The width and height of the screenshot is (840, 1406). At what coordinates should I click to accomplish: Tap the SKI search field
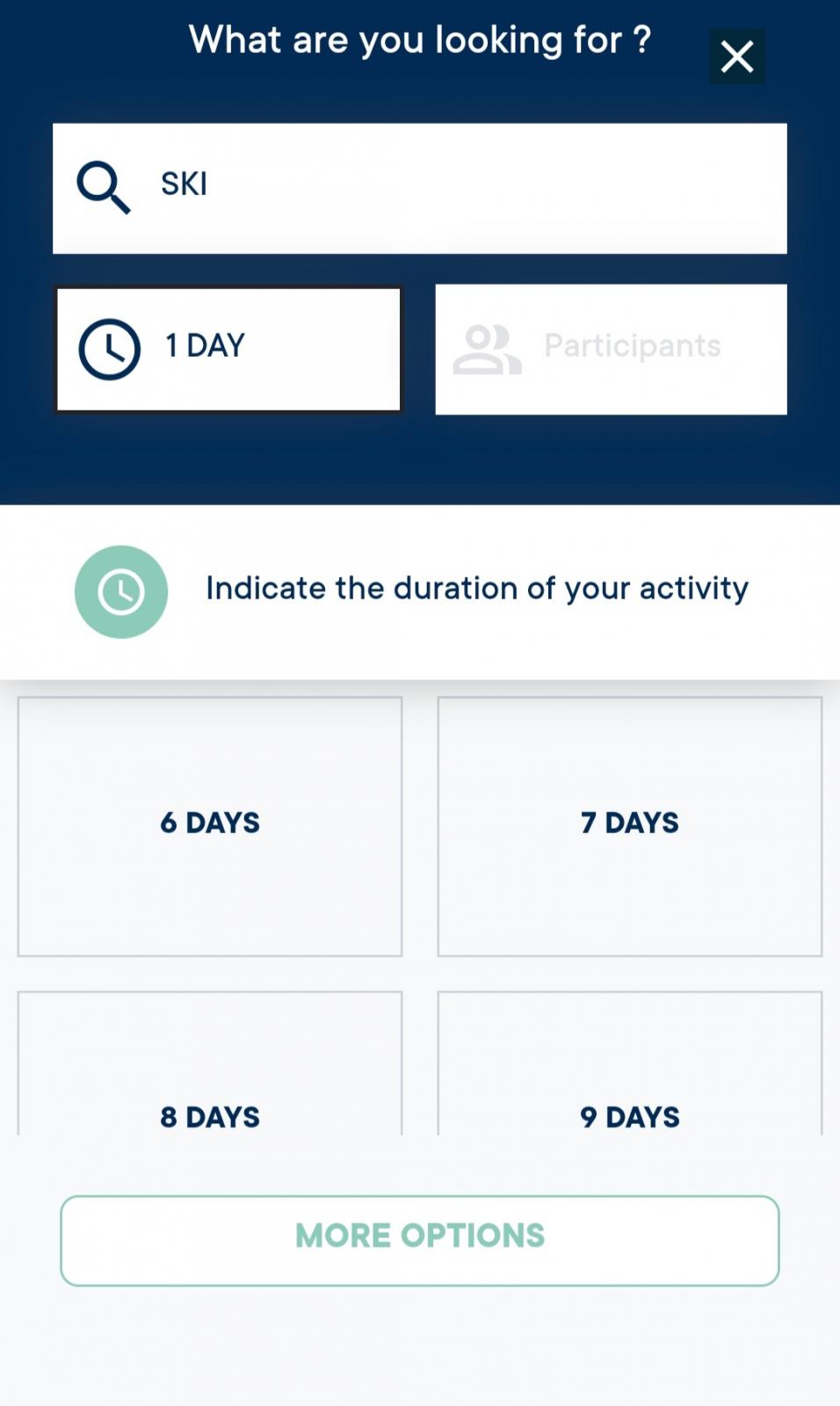click(x=419, y=188)
